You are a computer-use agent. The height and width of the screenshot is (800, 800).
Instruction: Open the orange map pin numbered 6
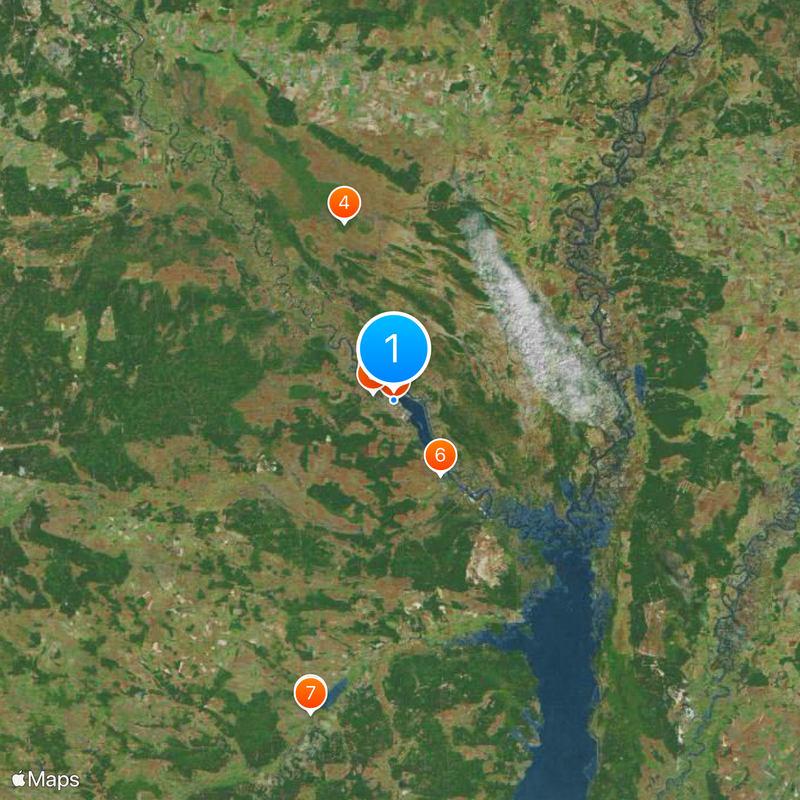440,455
